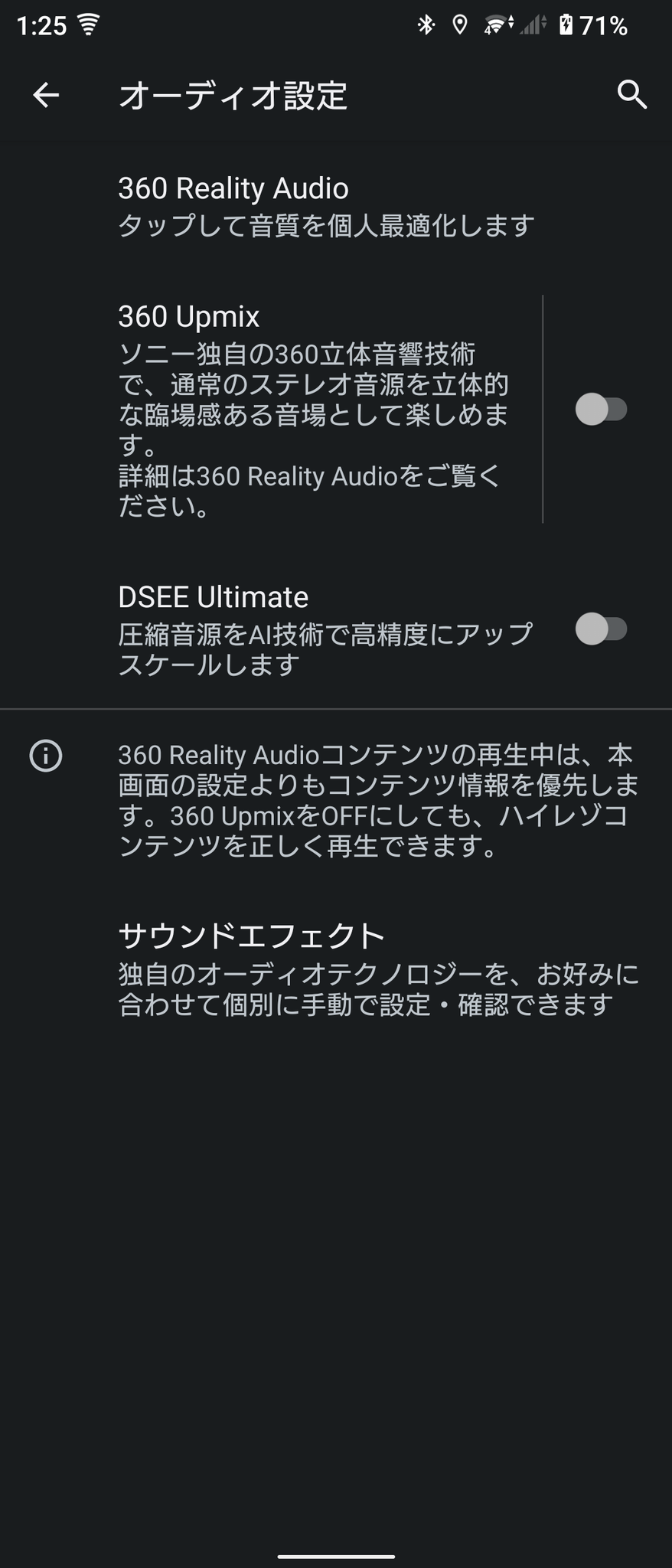This screenshot has width=672, height=1568.
Task: Tap the Bluetooth icon in the status bar
Action: (424, 24)
